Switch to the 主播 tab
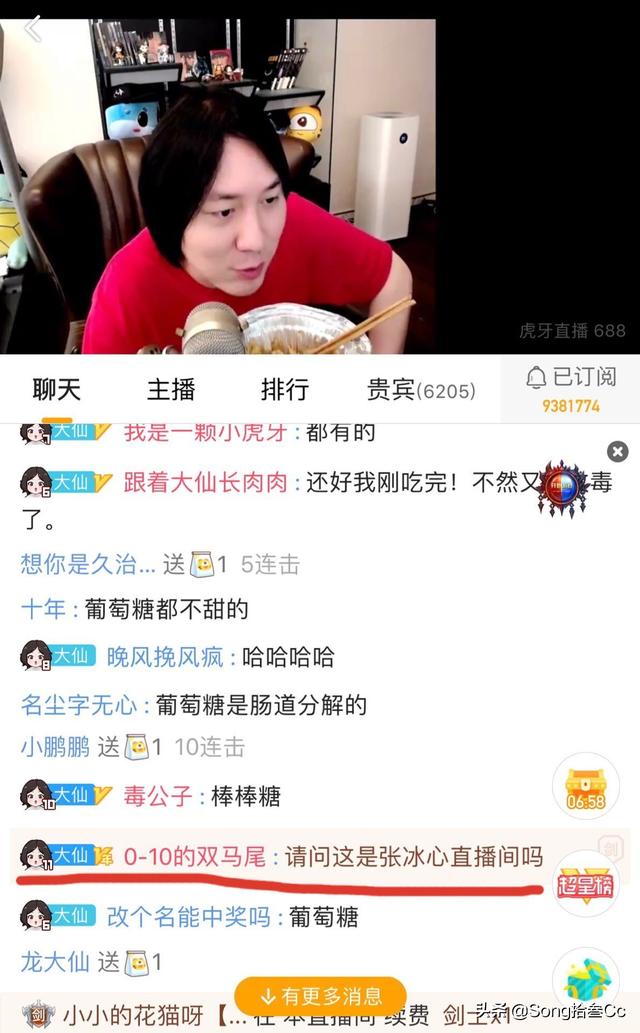 click(x=171, y=389)
